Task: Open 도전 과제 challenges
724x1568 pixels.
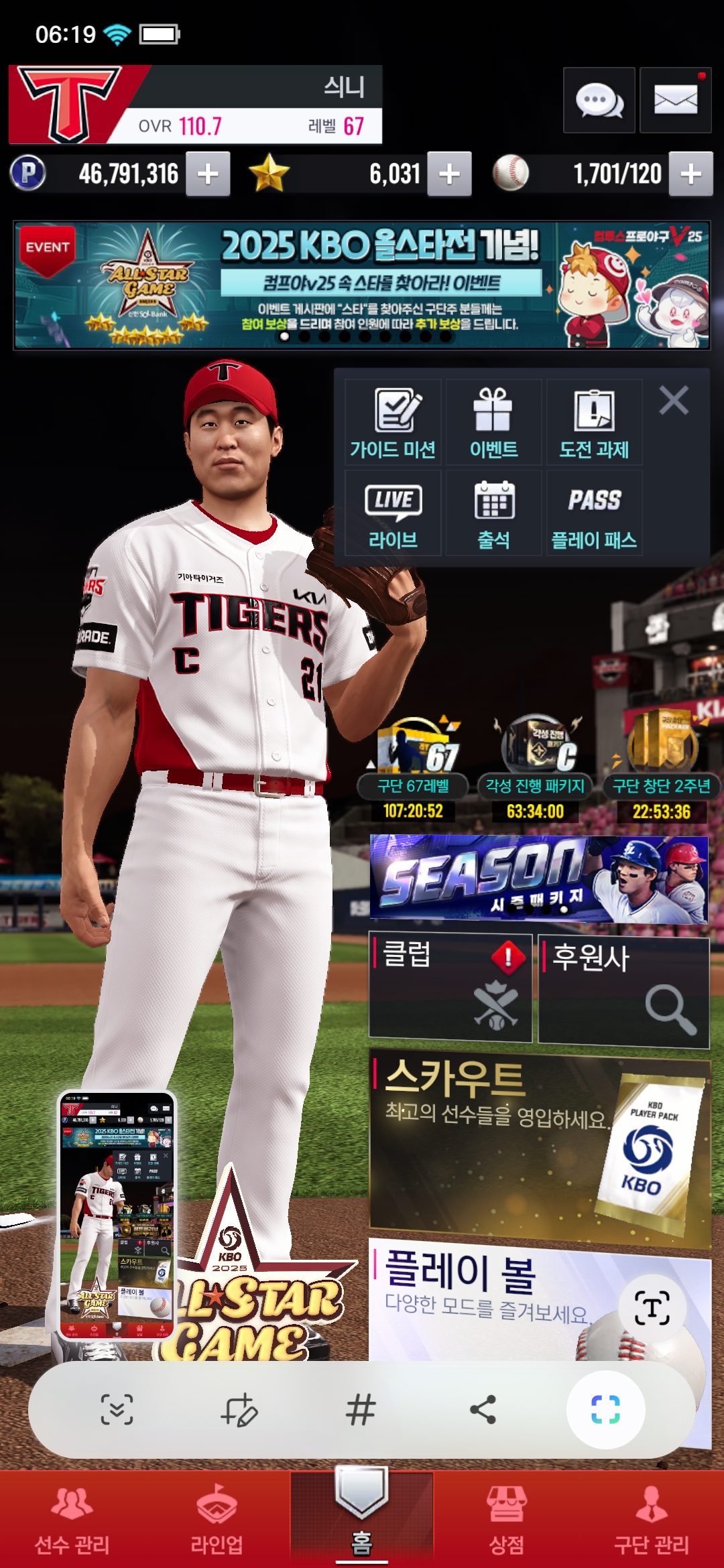Action: [x=594, y=422]
